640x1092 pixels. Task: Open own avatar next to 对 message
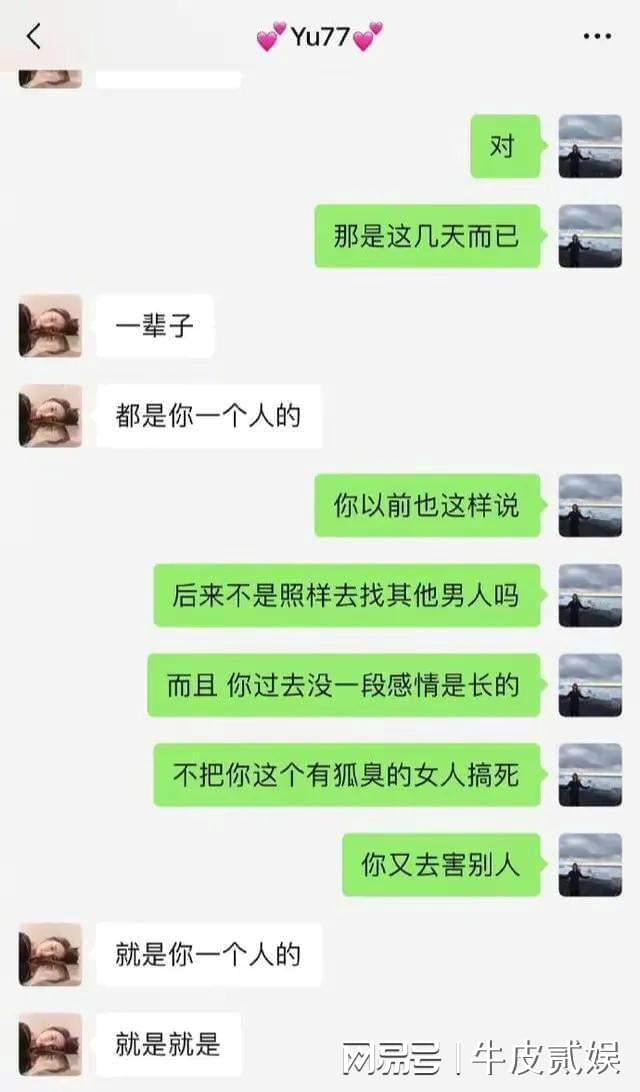pos(590,146)
